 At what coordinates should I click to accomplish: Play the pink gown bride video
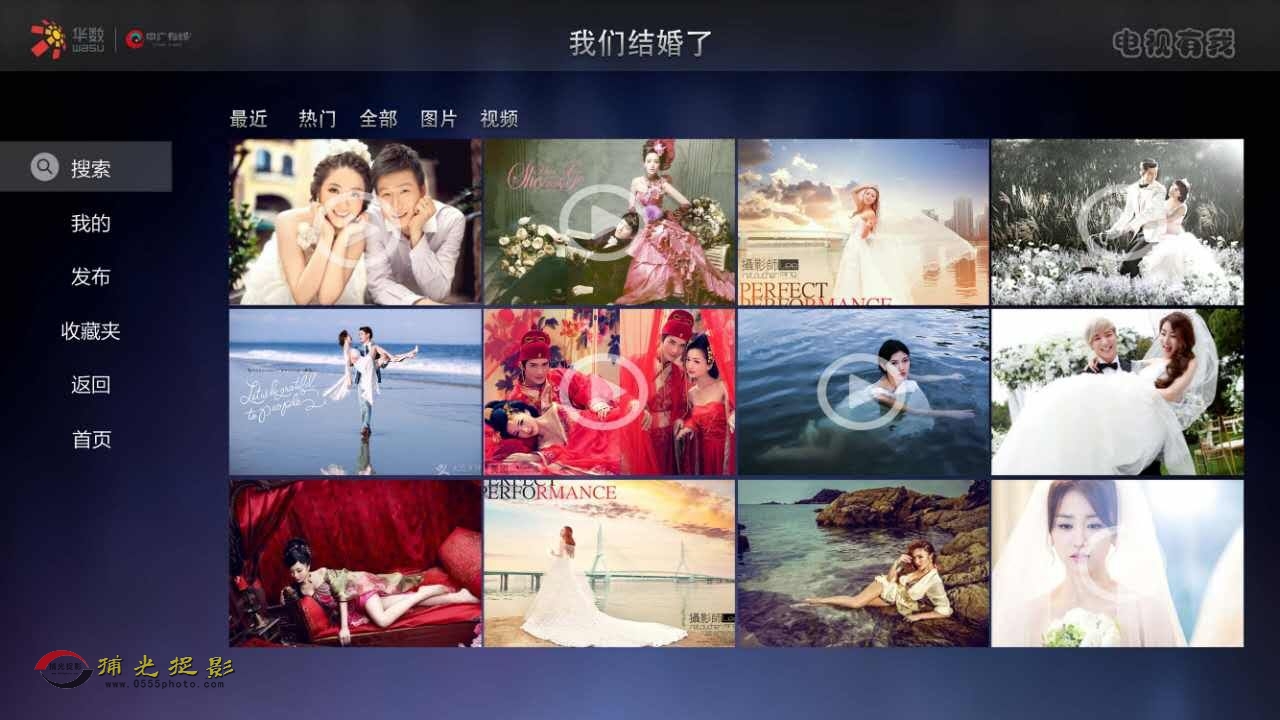click(609, 222)
